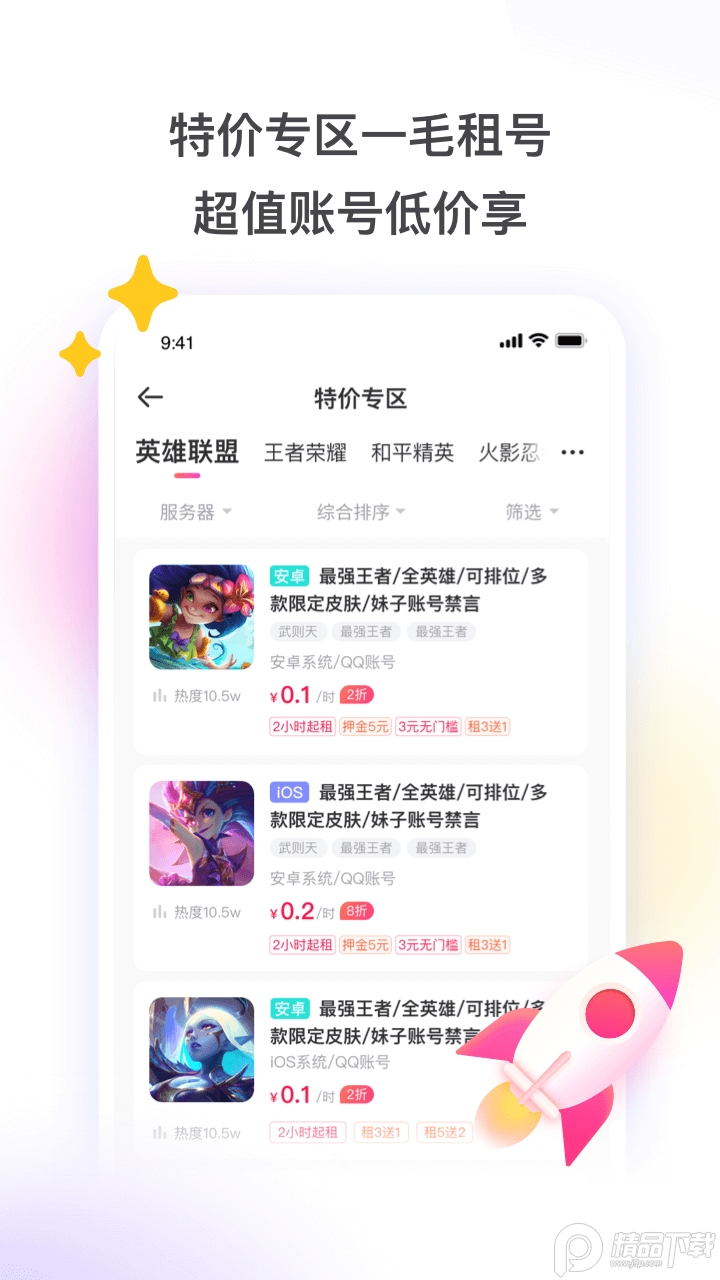The height and width of the screenshot is (1280, 720).
Task: Toggle the 8折 discount badge on second listing
Action: click(x=357, y=911)
